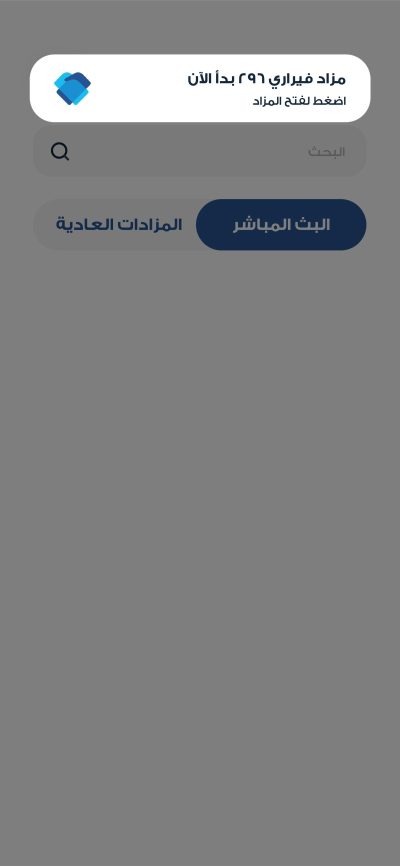The image size is (400, 866).
Task: Switch to the المزادات العادية tab
Action: point(118,225)
